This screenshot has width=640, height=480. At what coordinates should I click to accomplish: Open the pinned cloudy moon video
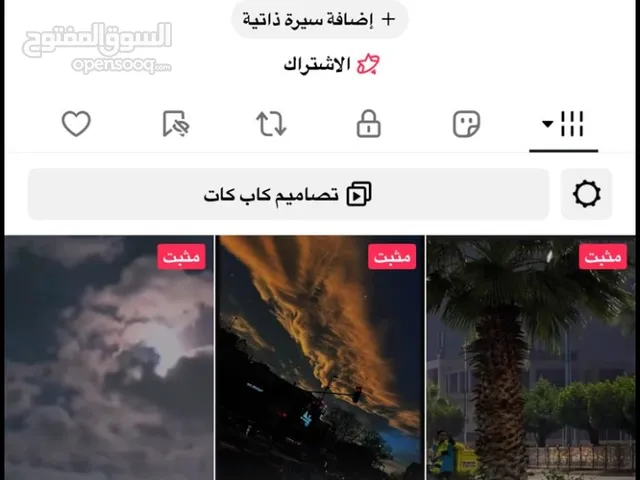click(108, 360)
